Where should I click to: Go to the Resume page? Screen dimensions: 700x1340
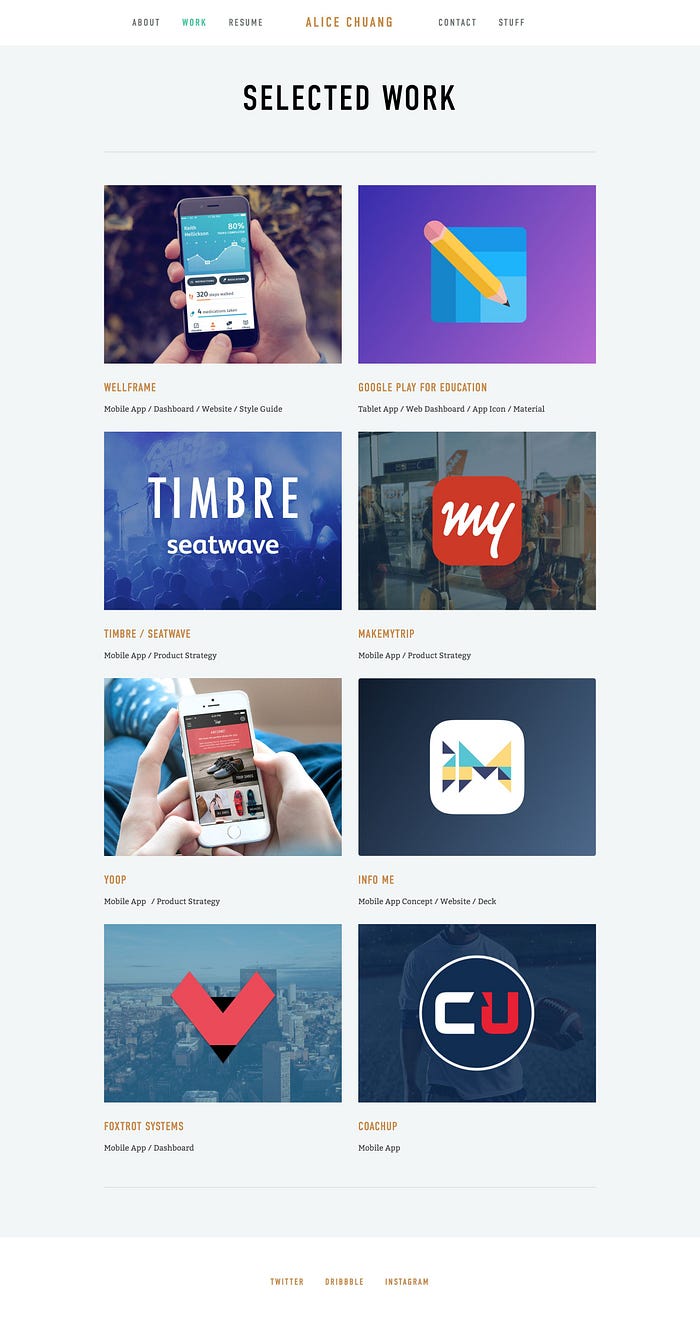pos(246,22)
